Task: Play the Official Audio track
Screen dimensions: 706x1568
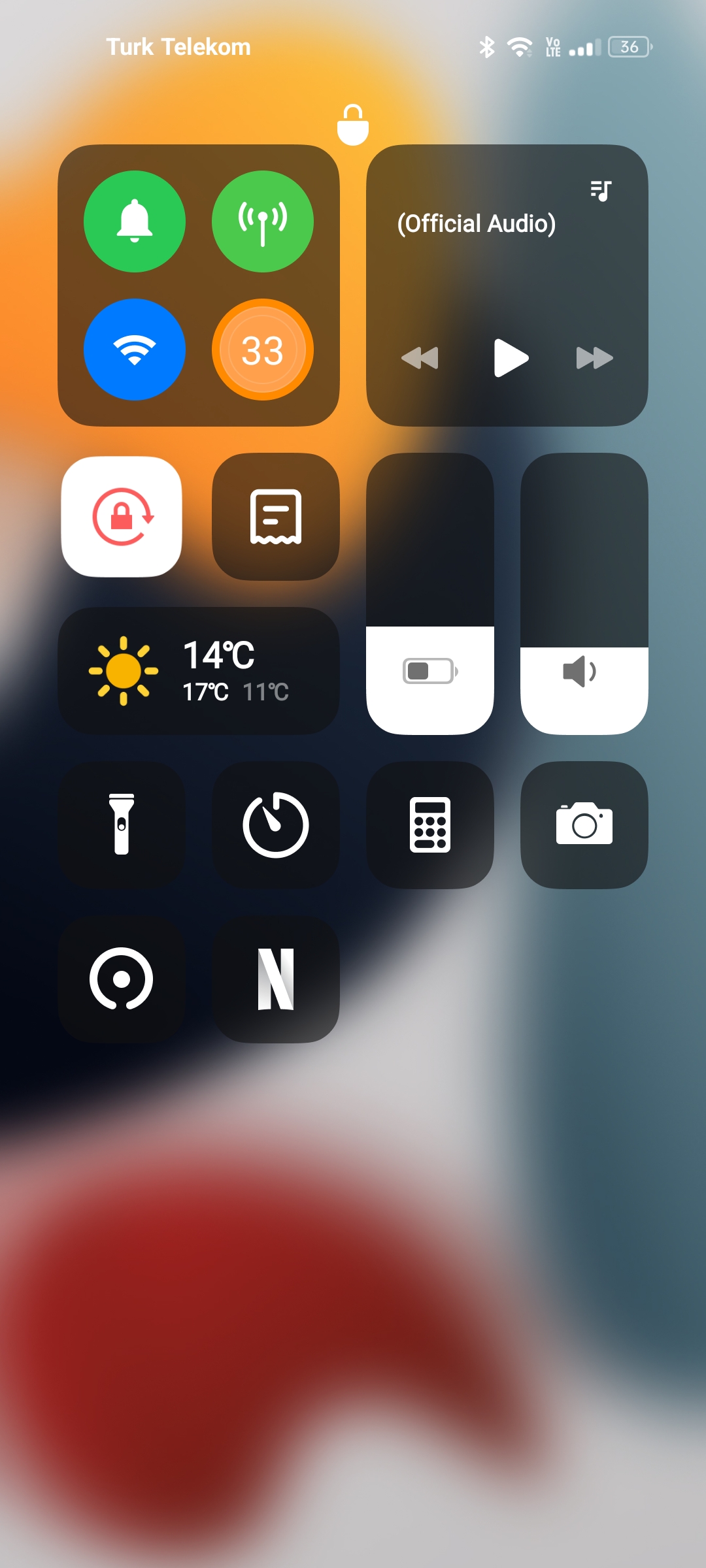Action: click(511, 357)
